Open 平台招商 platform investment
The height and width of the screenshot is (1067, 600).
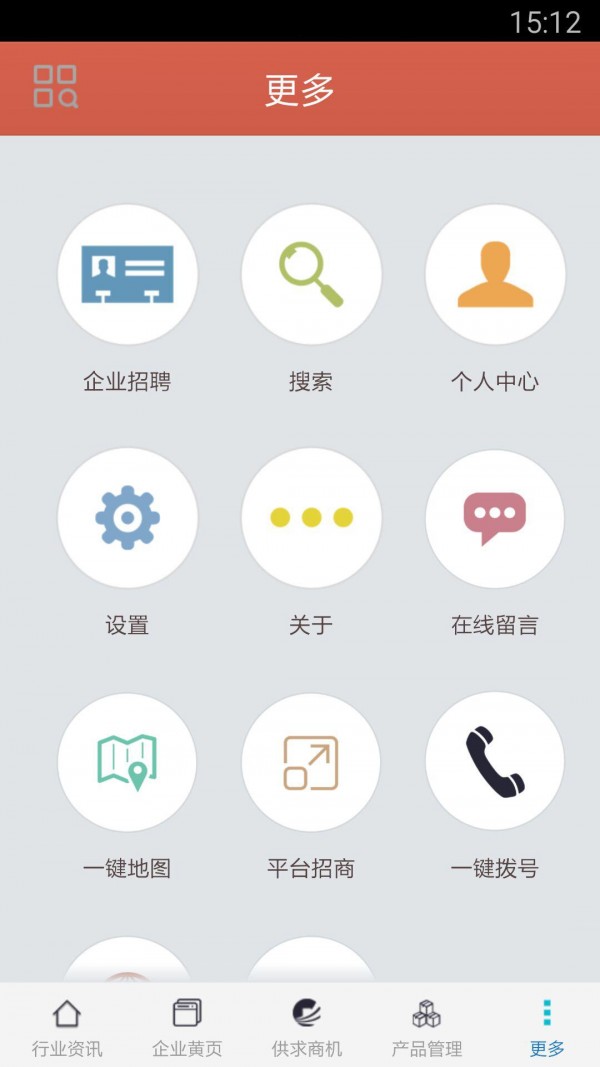[x=311, y=762]
